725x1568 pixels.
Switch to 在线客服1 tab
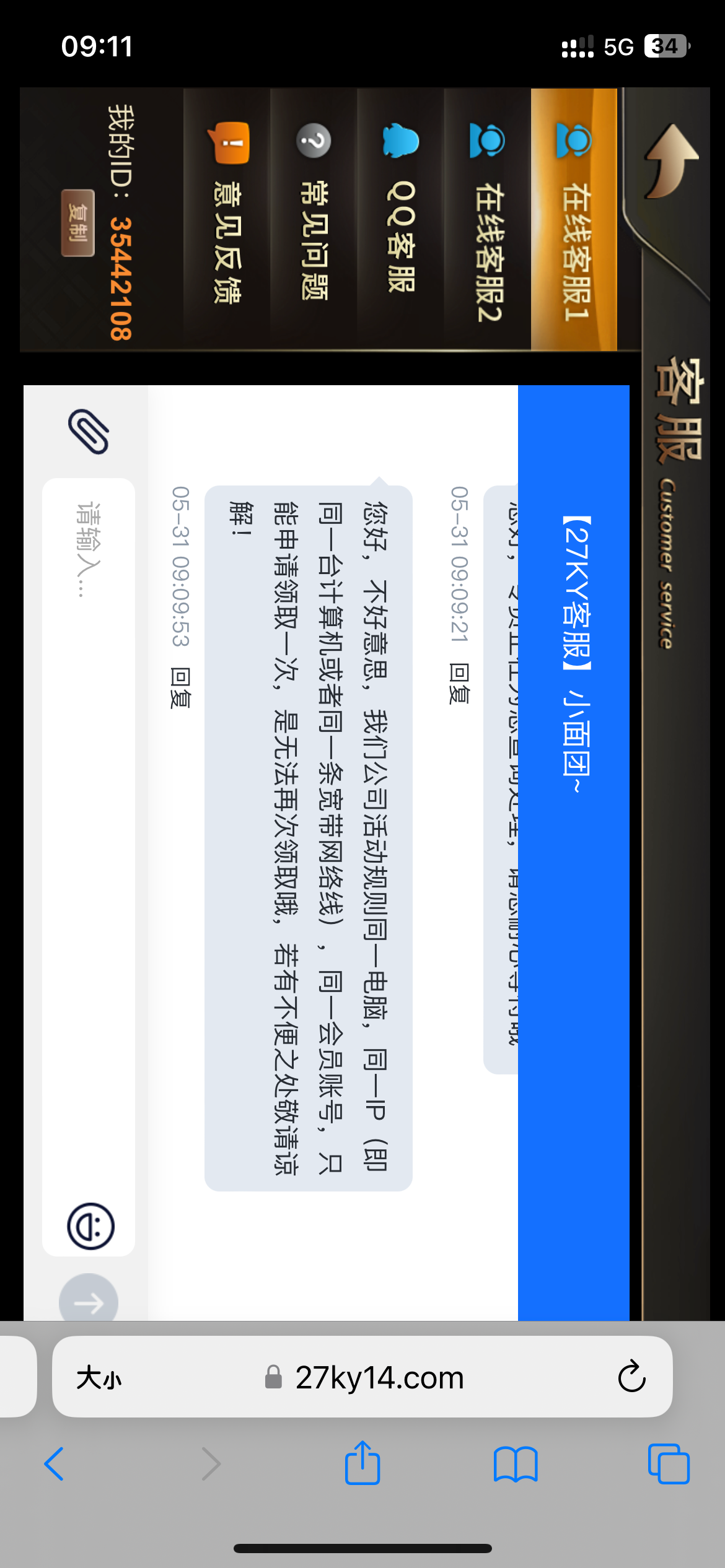(x=574, y=220)
